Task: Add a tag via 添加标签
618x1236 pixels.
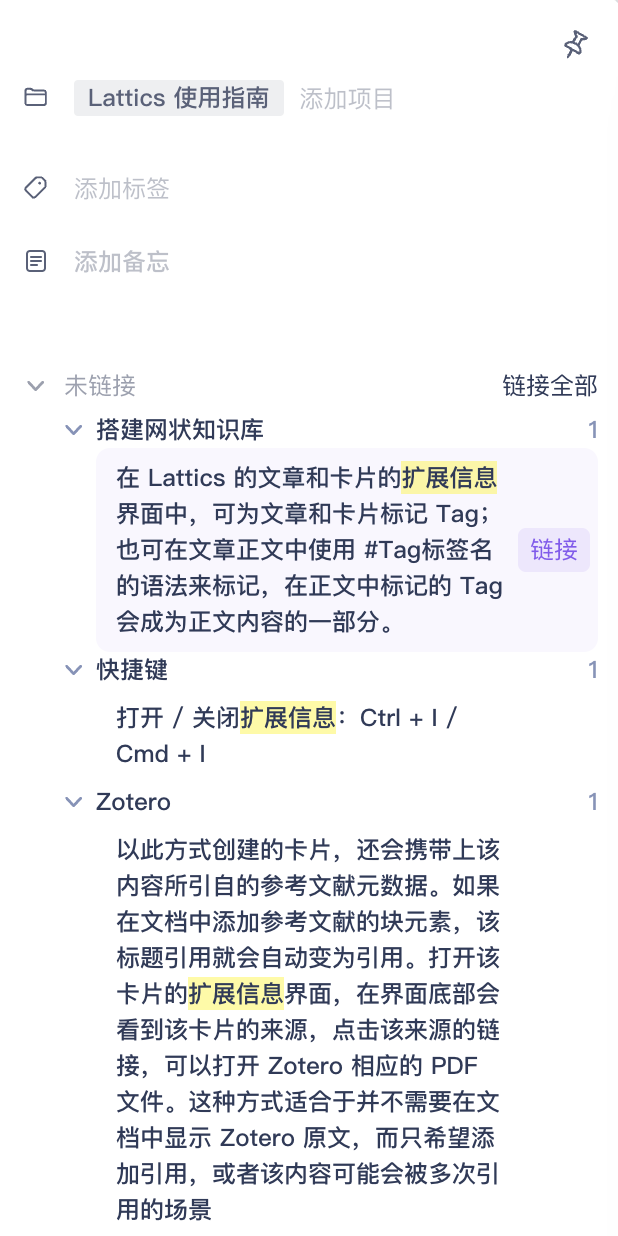Action: click(122, 188)
